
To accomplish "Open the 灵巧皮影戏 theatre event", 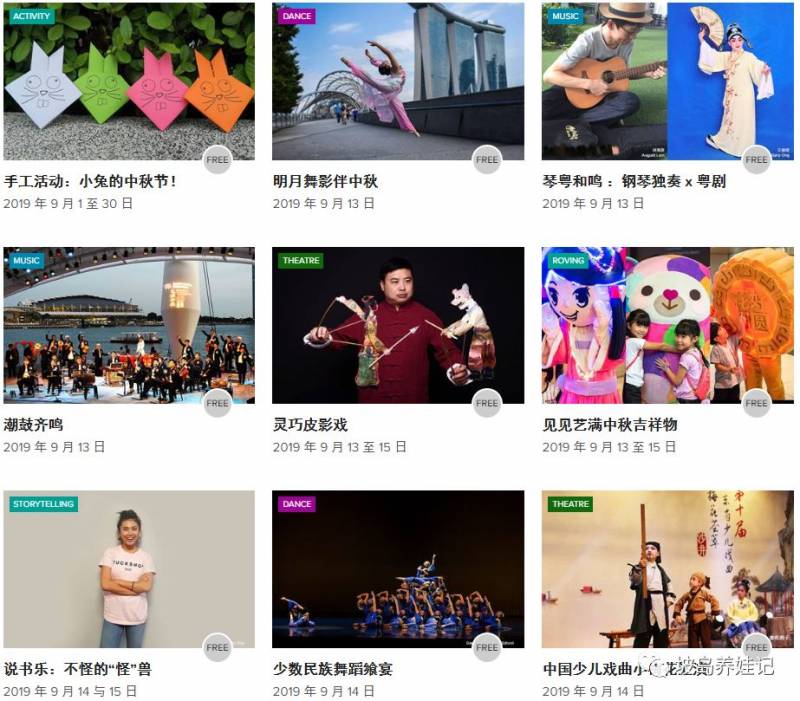I will (x=398, y=326).
